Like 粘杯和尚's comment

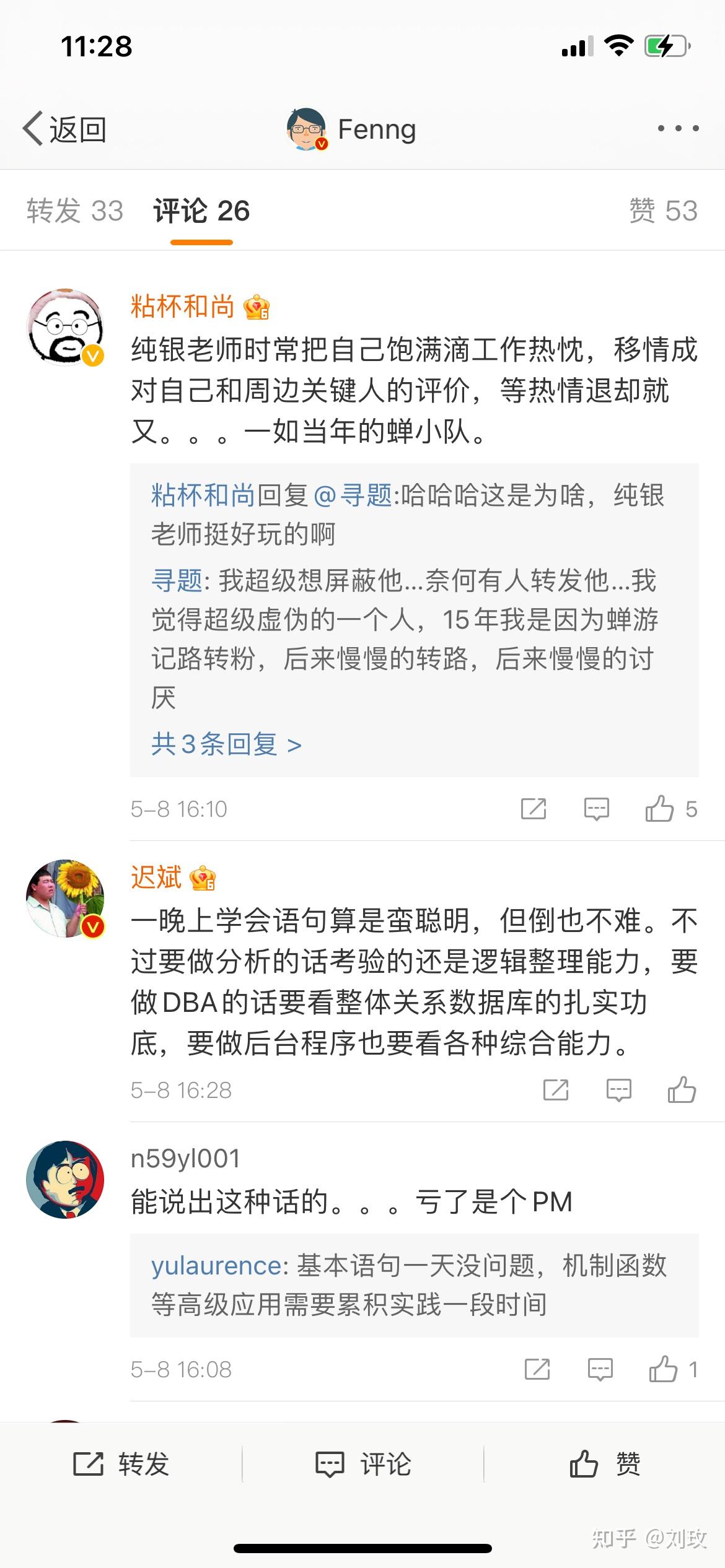pos(660,809)
